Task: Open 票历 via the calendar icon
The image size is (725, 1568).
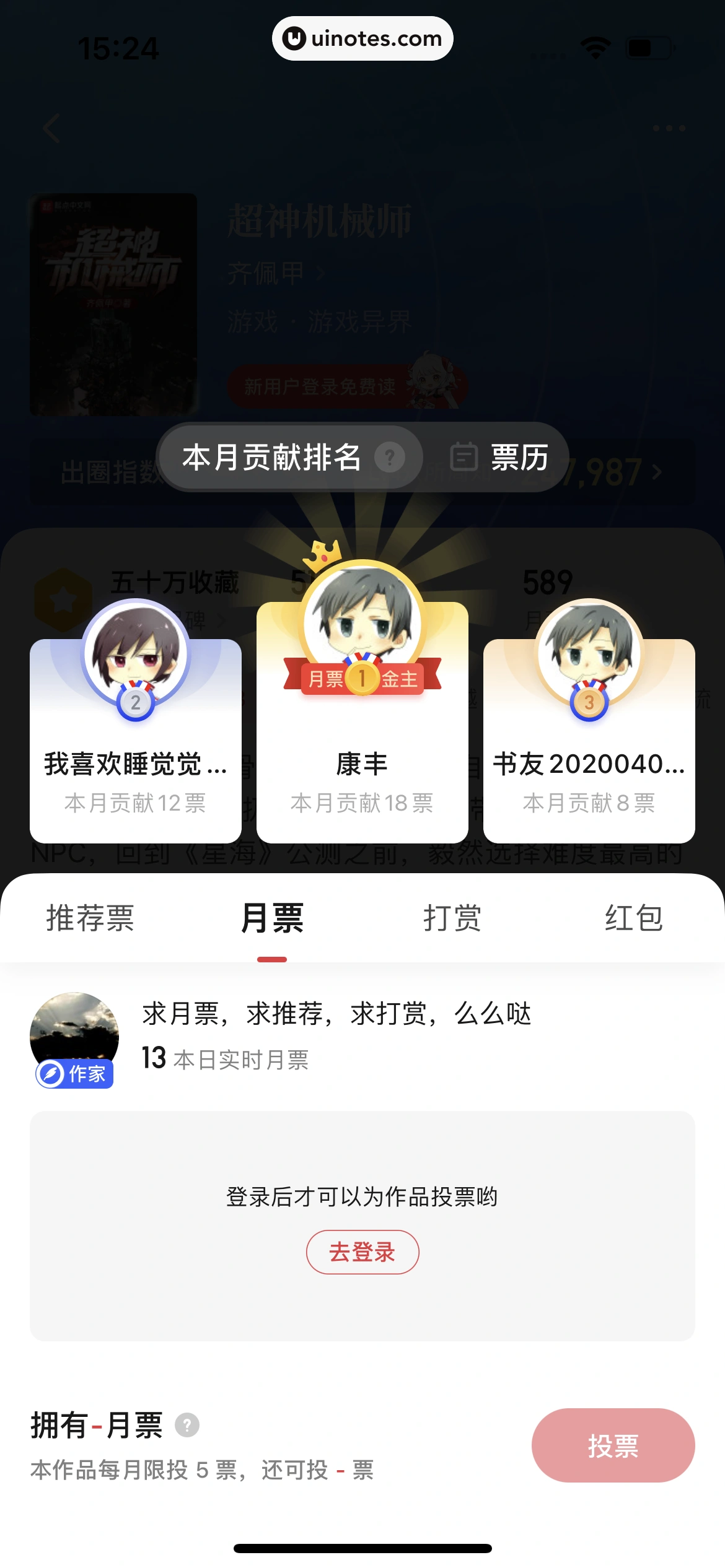Action: click(465, 456)
